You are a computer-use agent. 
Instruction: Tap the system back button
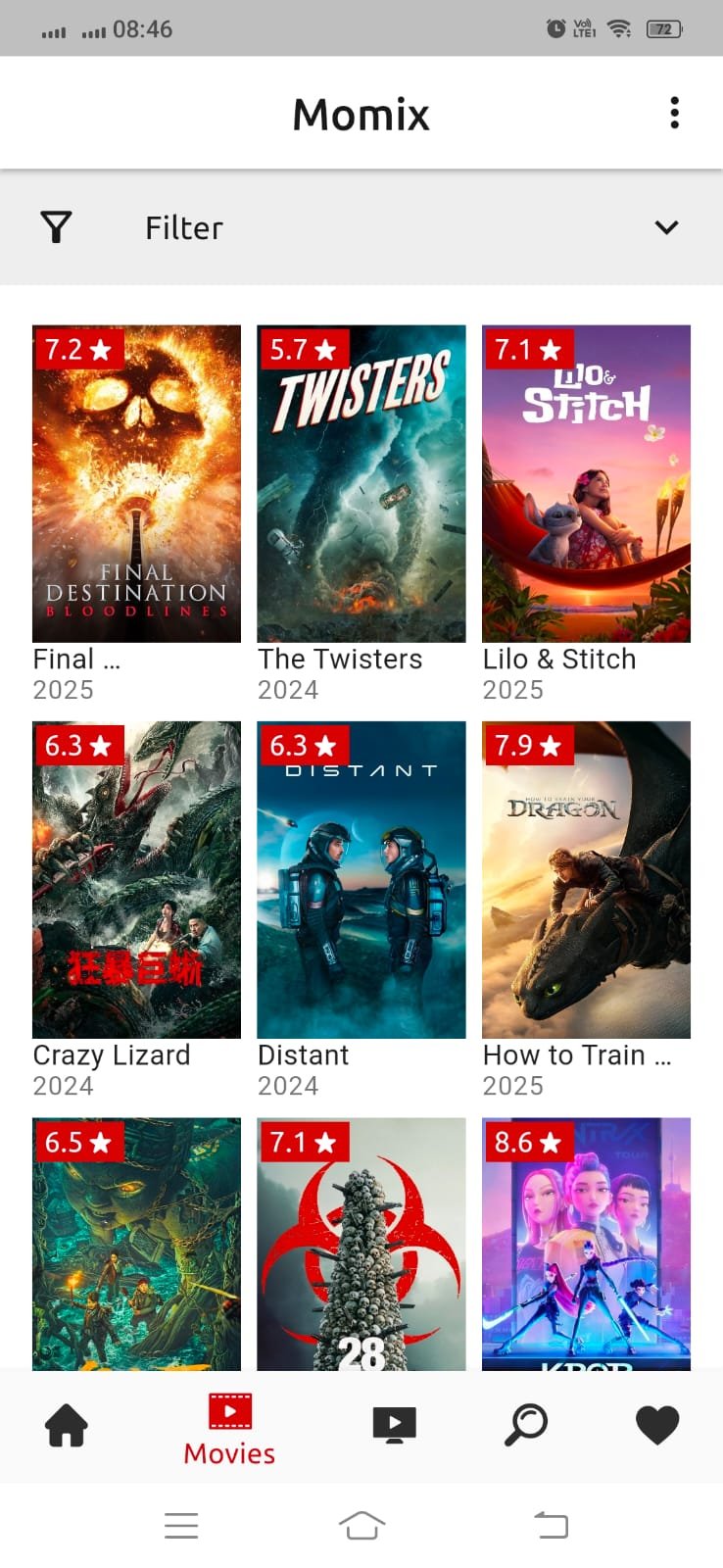pos(551,1525)
